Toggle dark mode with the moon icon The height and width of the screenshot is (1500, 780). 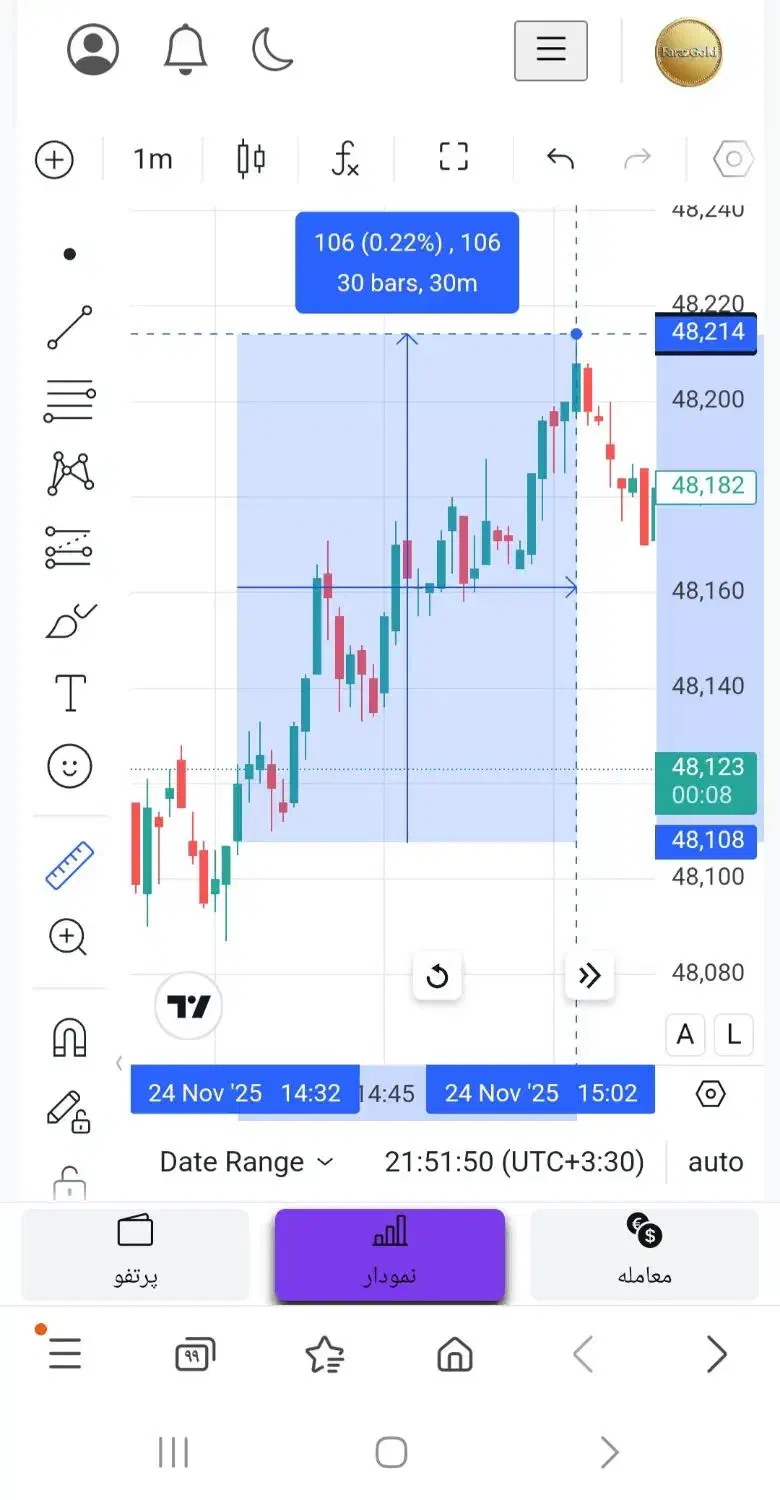tap(272, 49)
